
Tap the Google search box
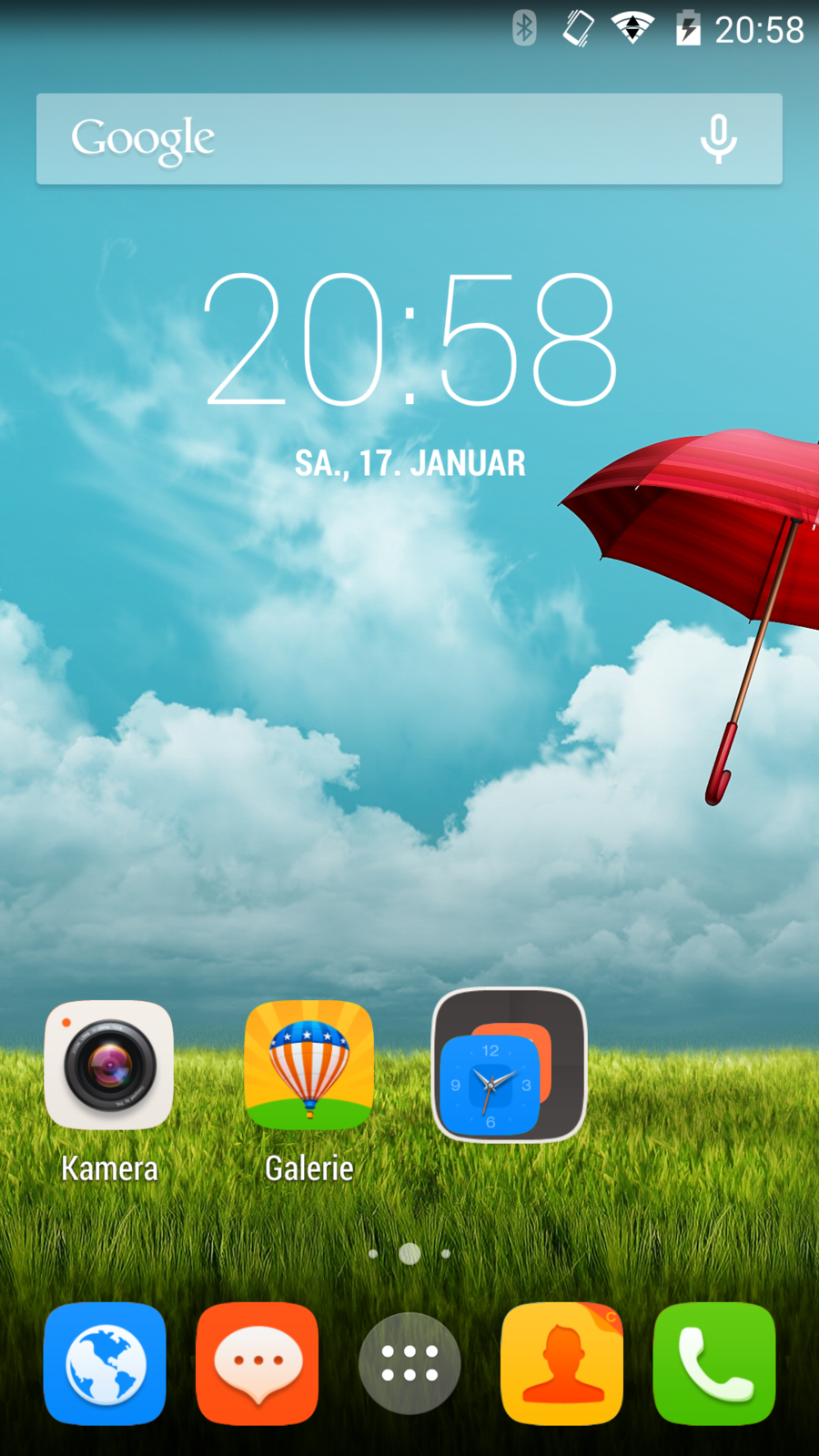tap(364, 139)
